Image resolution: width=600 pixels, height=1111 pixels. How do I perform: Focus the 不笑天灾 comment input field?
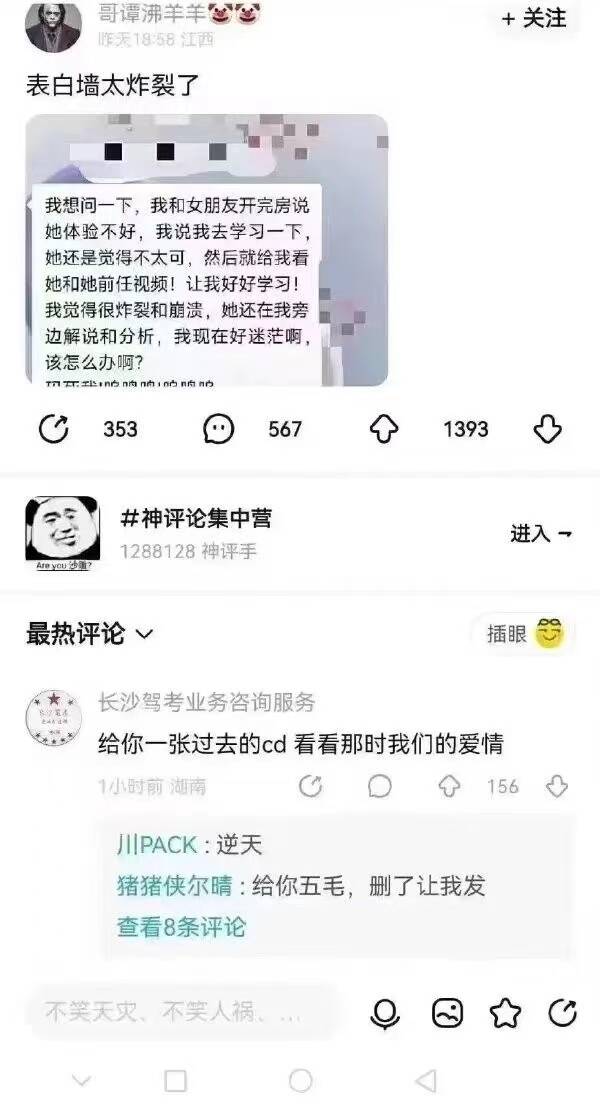click(175, 1012)
